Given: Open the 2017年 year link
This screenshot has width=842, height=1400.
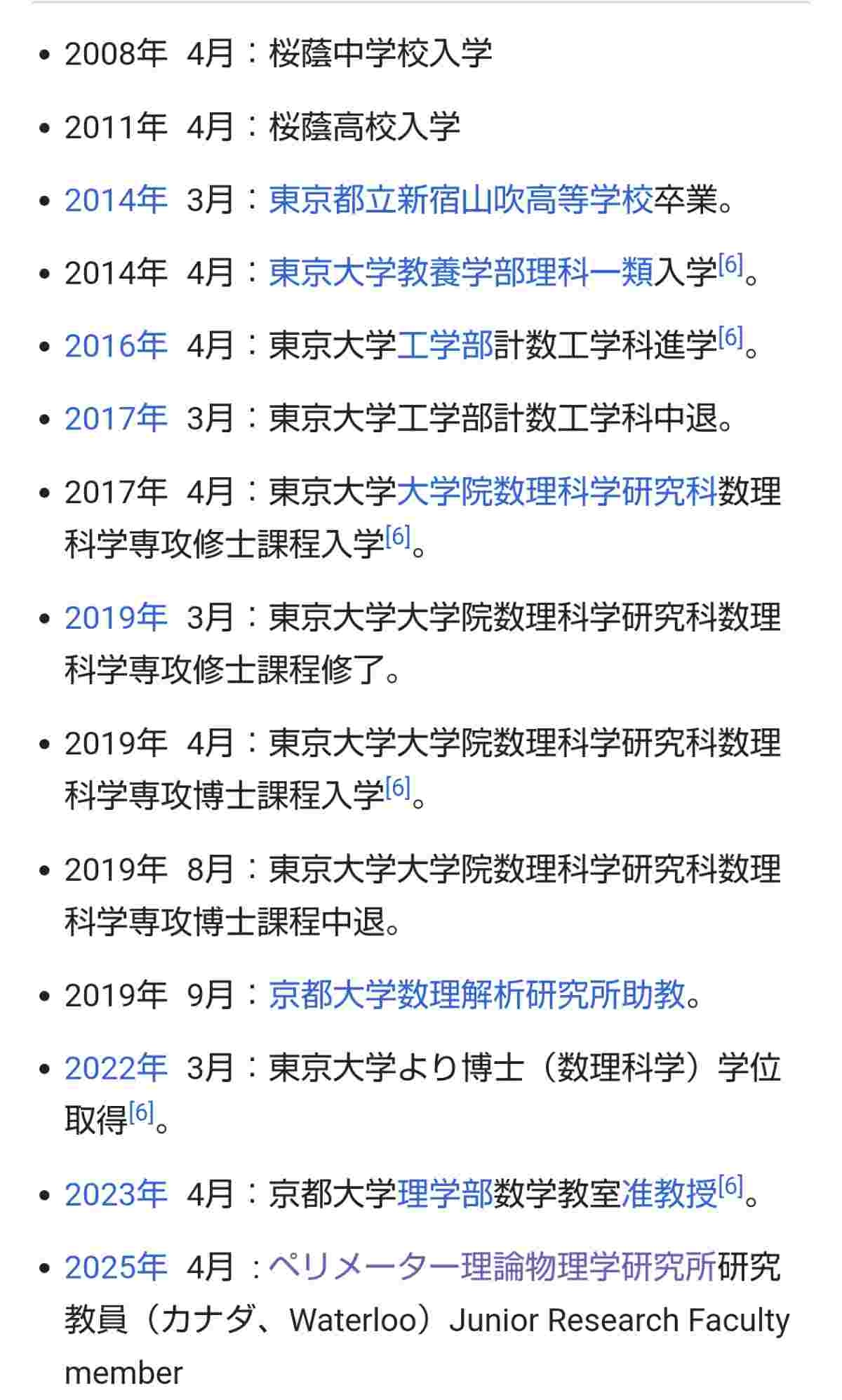Looking at the screenshot, I should (x=116, y=418).
